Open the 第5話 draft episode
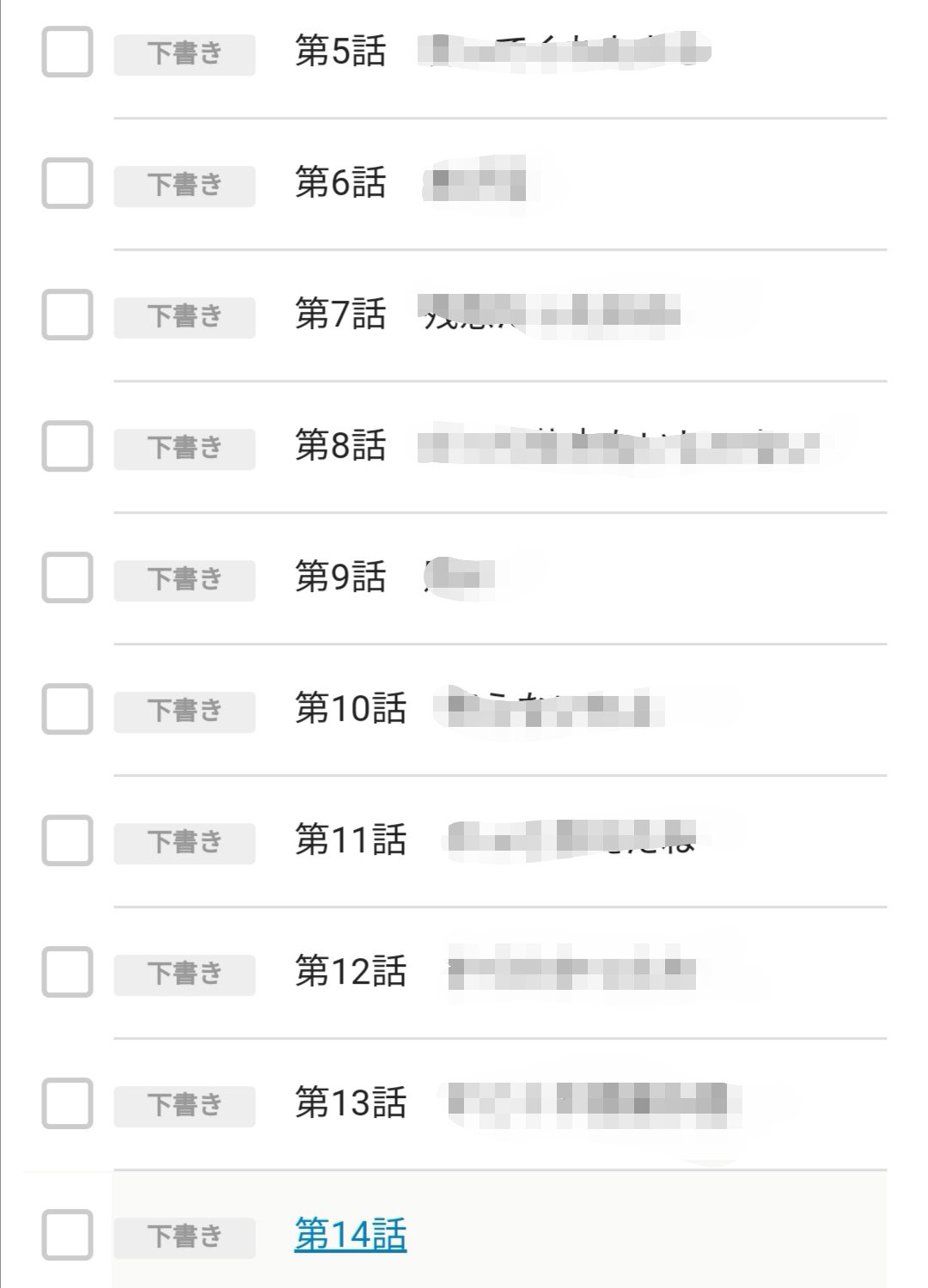 (x=340, y=52)
